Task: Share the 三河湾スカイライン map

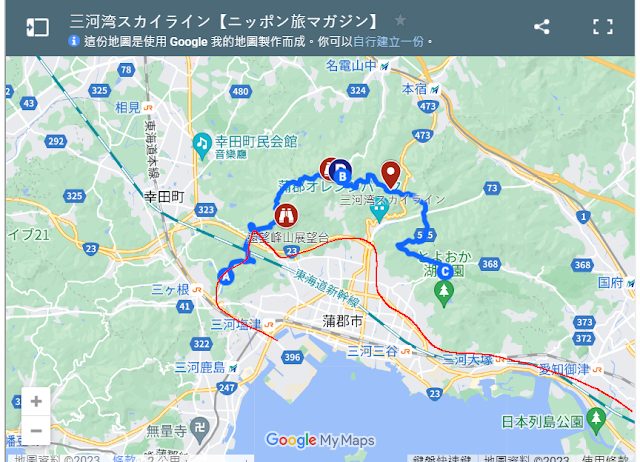Action: pos(541,27)
